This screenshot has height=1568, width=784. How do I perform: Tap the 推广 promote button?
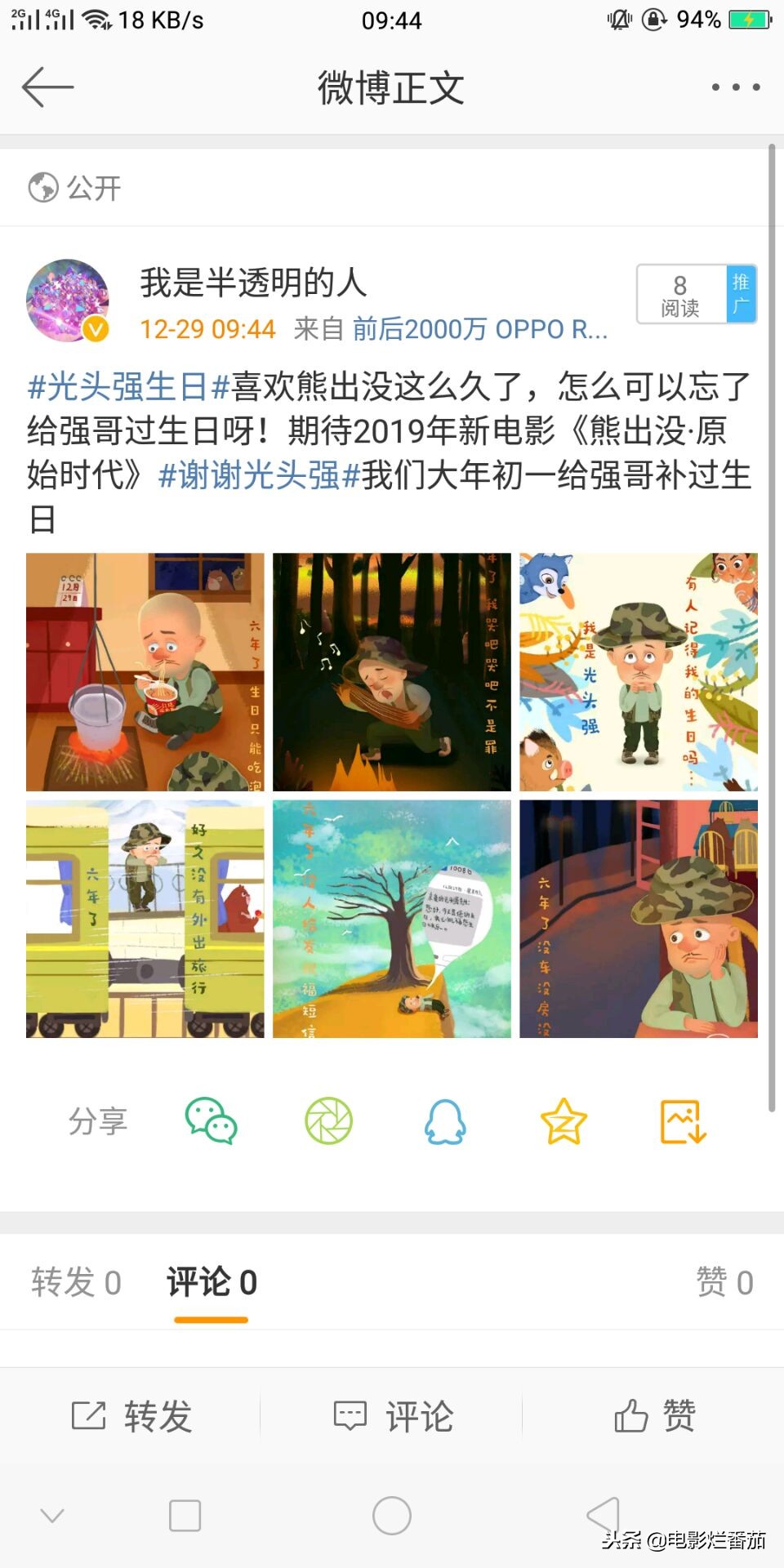coord(741,294)
